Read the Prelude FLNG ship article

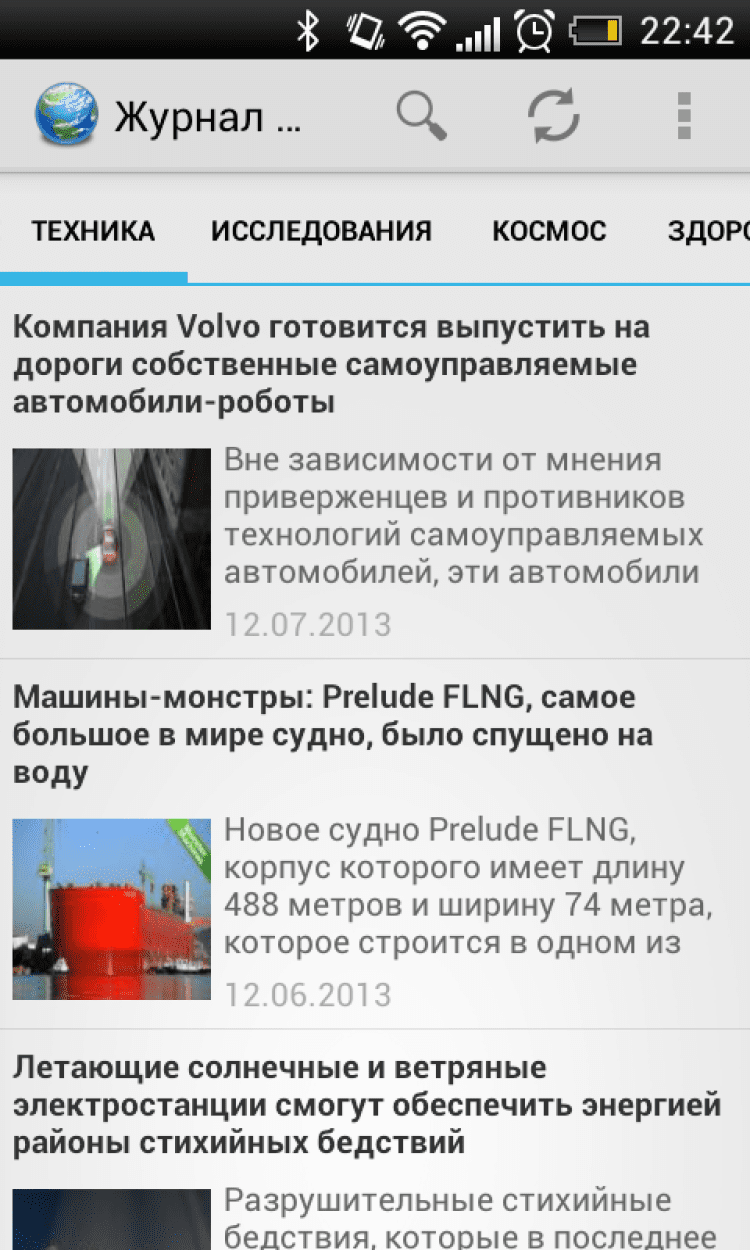[331, 734]
